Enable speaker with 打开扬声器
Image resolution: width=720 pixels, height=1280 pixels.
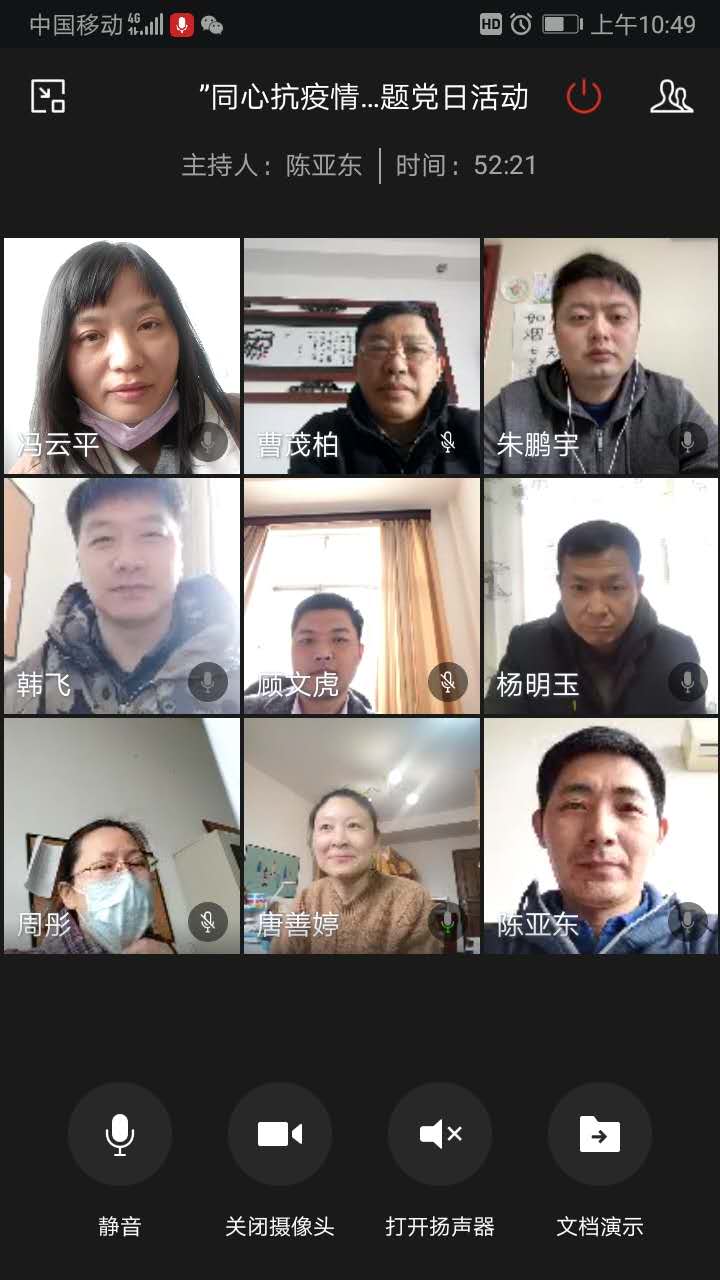coord(440,1134)
